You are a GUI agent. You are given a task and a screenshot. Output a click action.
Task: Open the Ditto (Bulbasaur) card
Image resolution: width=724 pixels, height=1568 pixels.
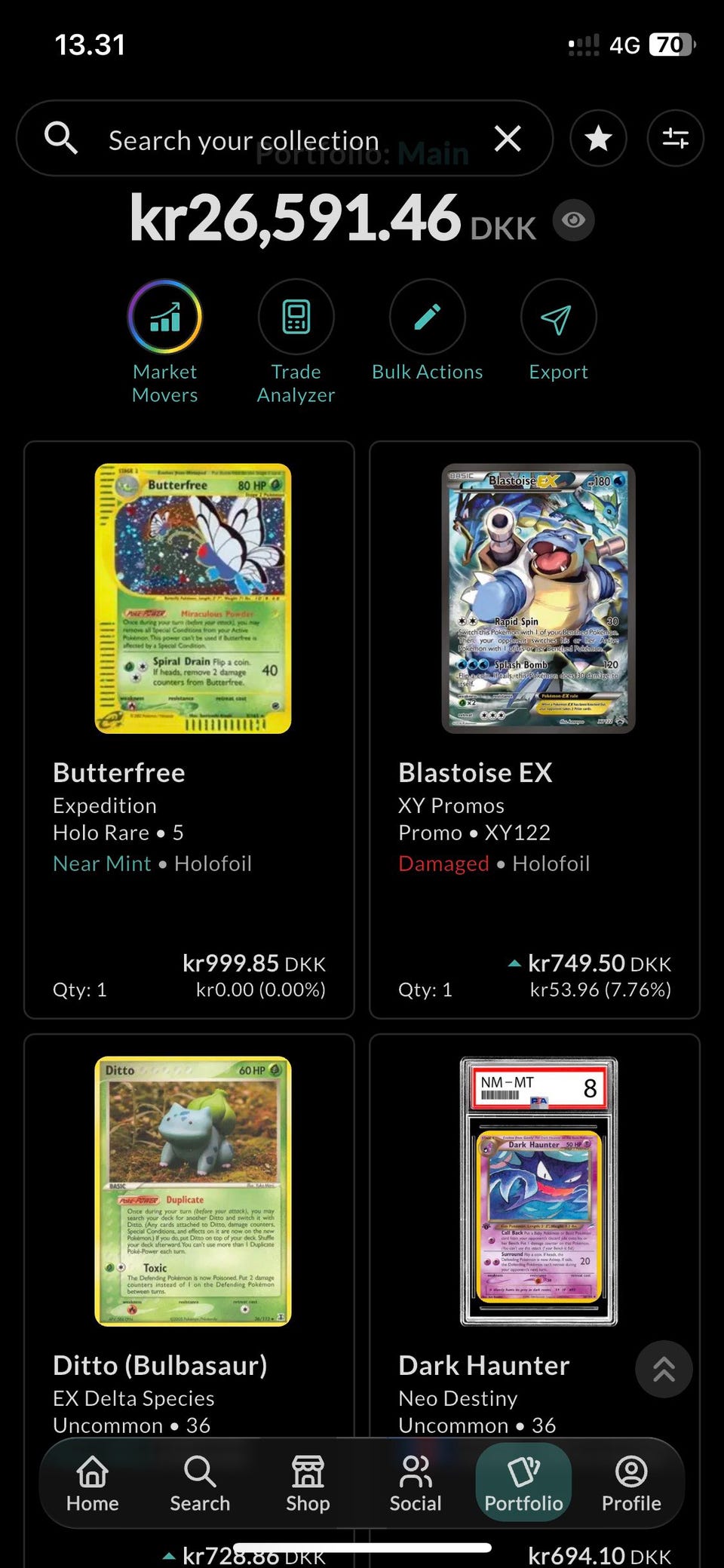[x=189, y=1237]
